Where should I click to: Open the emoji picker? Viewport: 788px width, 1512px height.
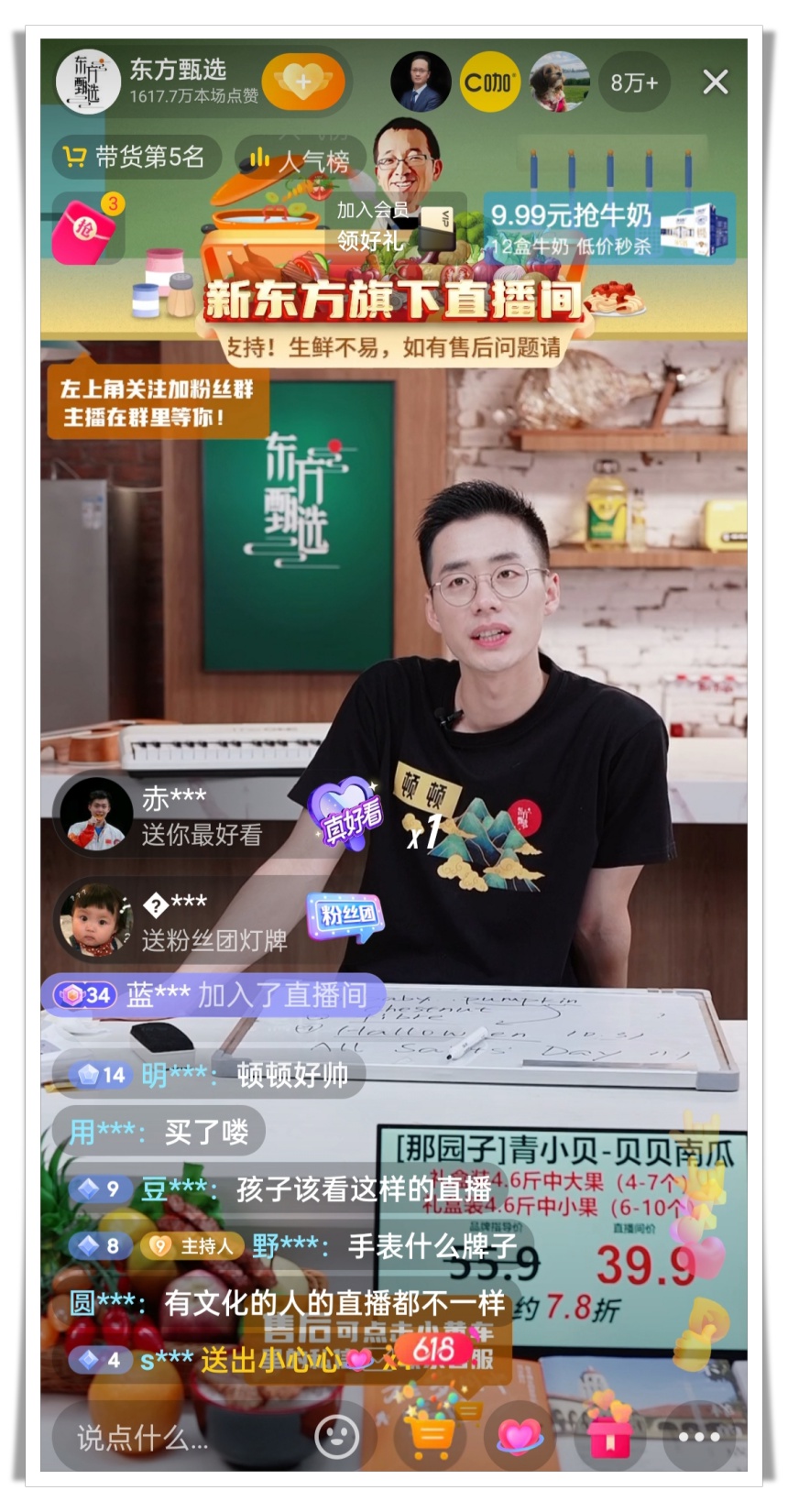[x=336, y=1437]
